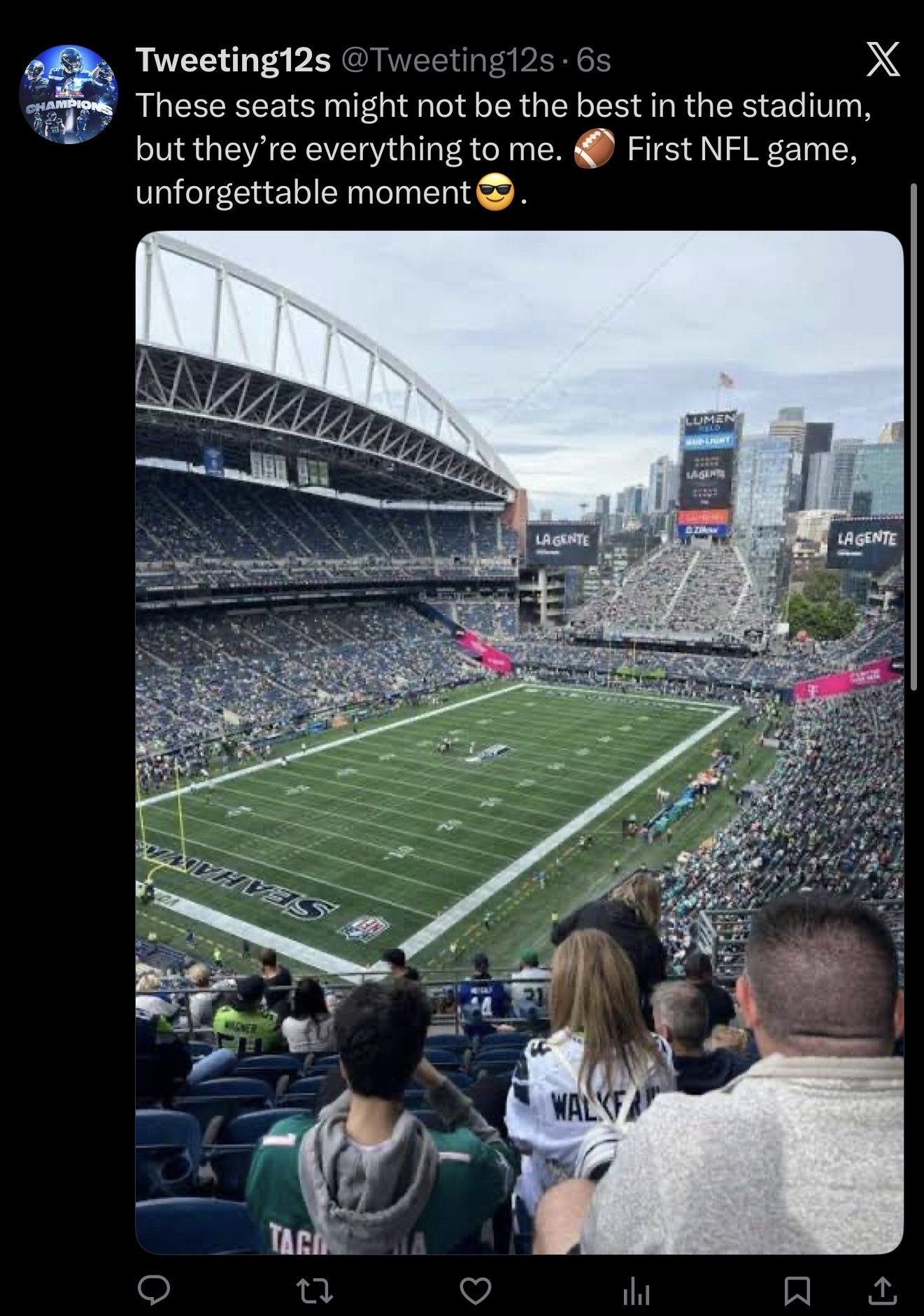Open the stadium photo full screen
The width and height of the screenshot is (924, 1316).
(519, 742)
